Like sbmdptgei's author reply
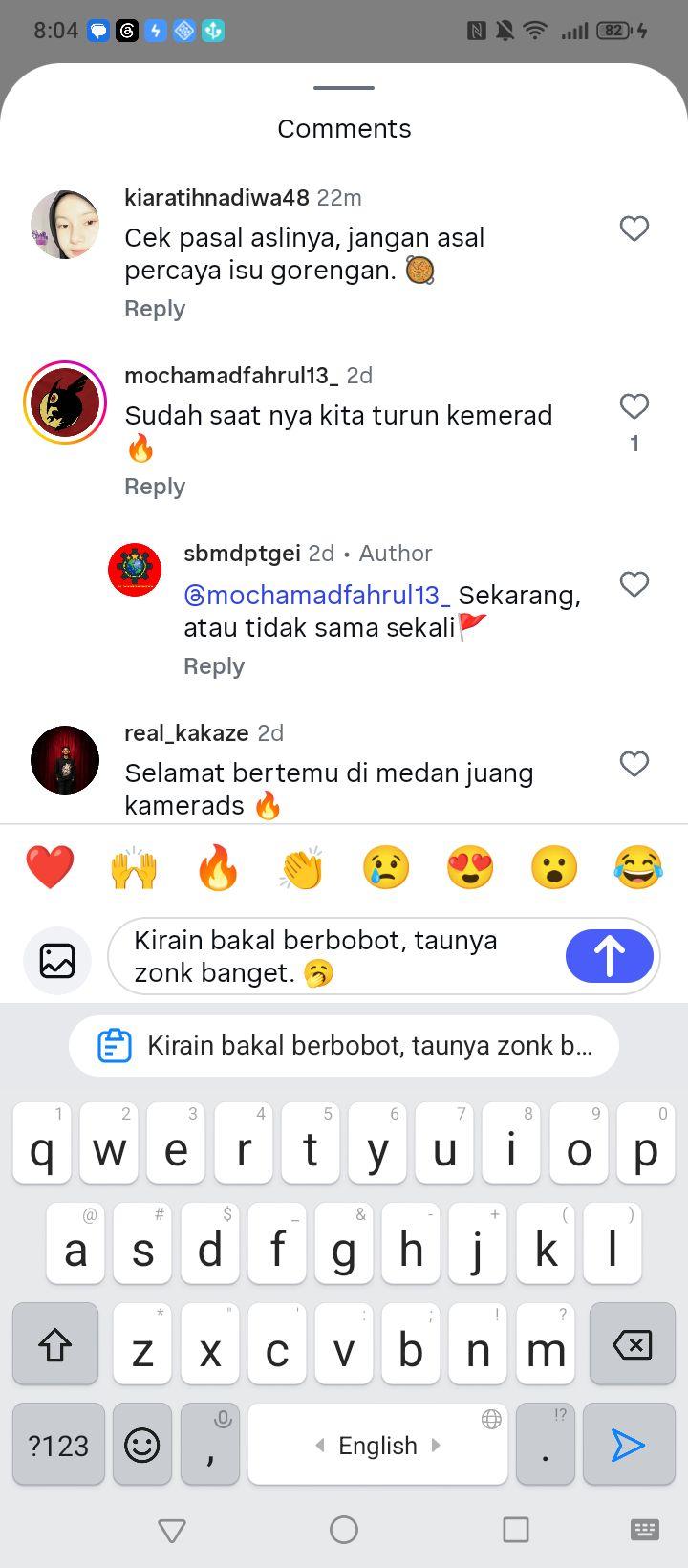This screenshot has width=688, height=1568. pos(634,584)
